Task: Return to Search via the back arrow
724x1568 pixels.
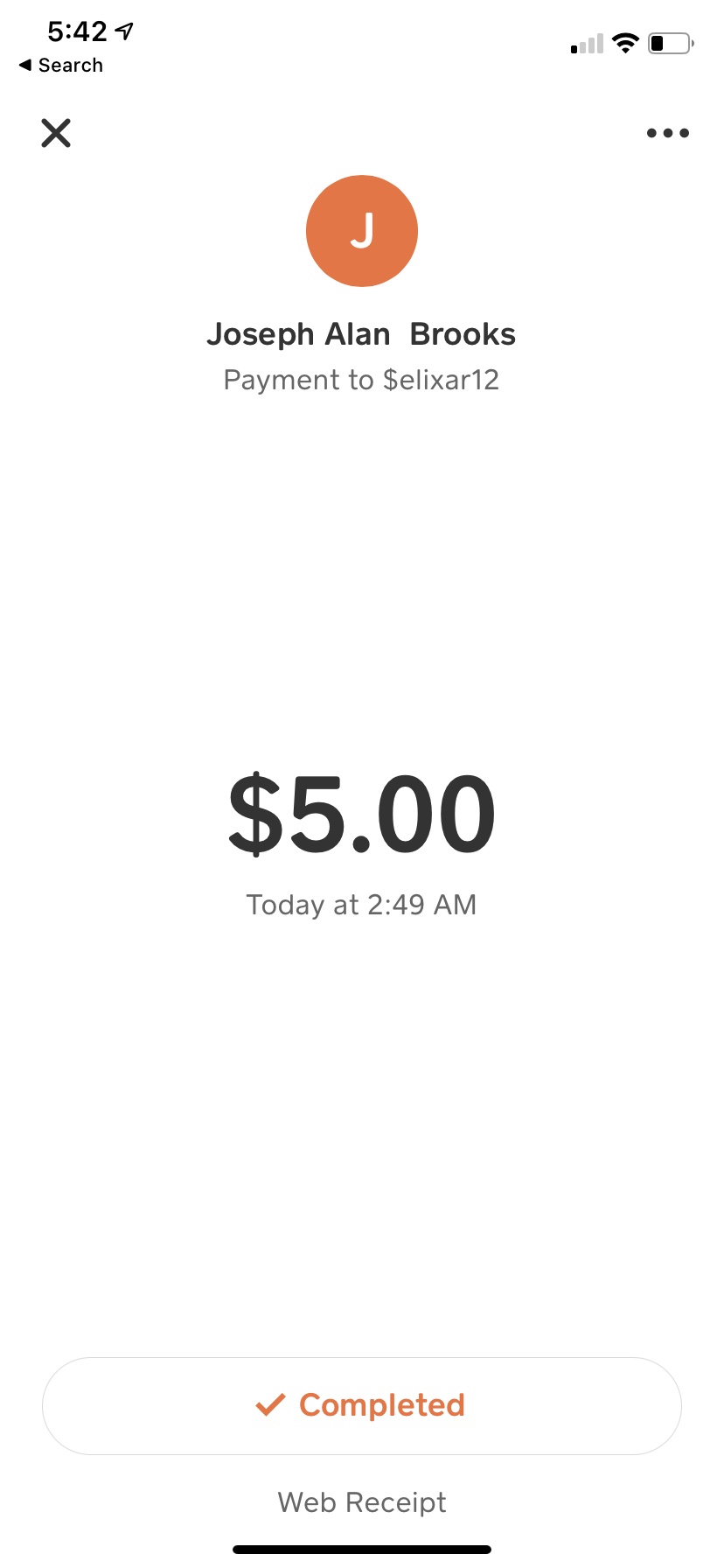Action: [x=59, y=66]
